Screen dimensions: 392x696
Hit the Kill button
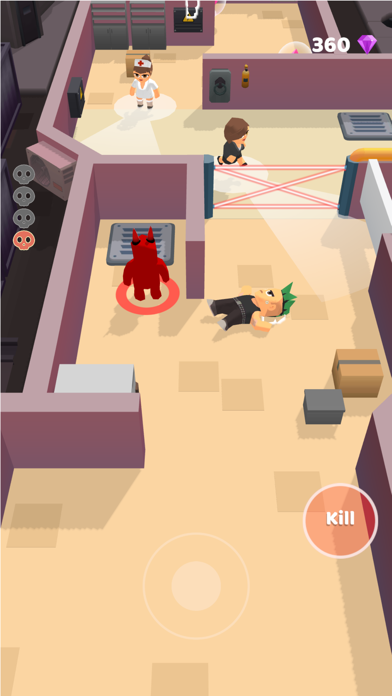(x=341, y=520)
